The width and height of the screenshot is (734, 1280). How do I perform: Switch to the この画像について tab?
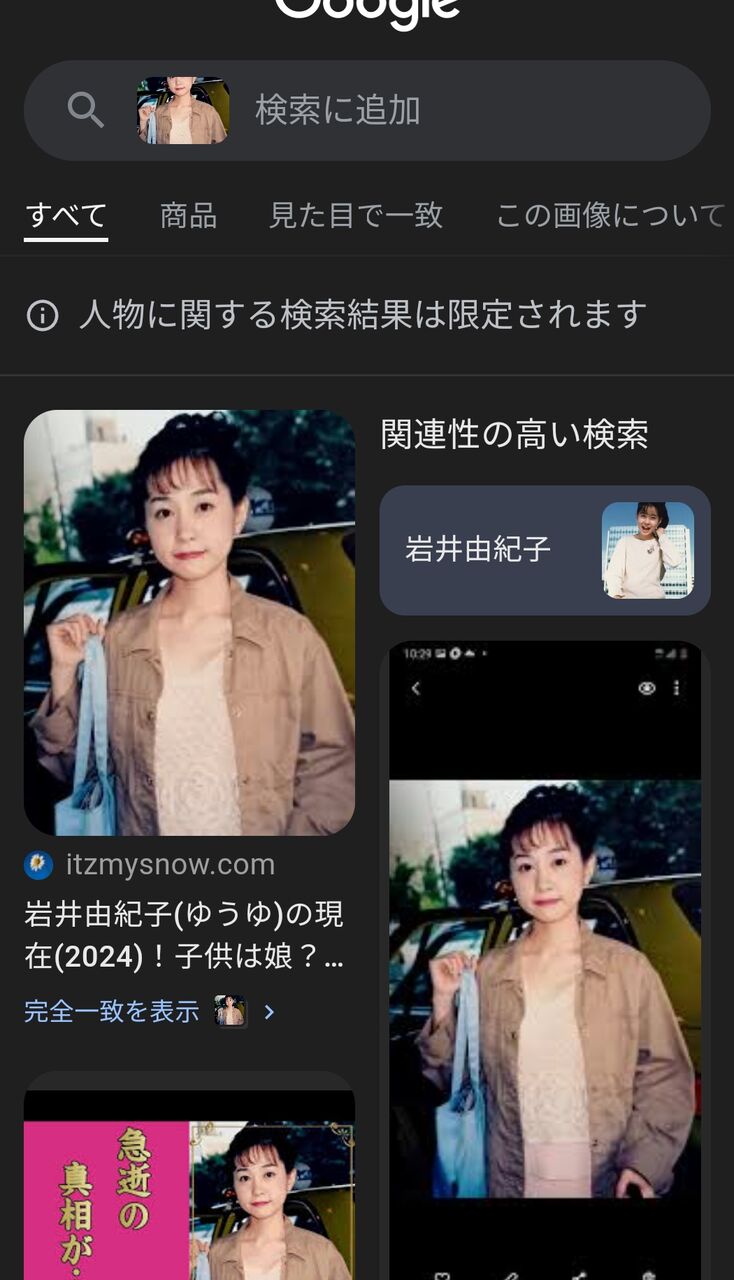click(x=610, y=215)
